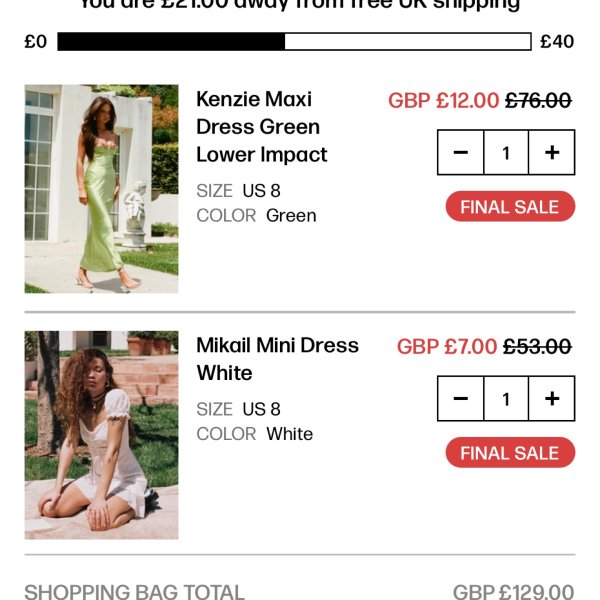
Task: View Kenzie Maxi Dress Green Lower Impact details
Action: (262, 127)
